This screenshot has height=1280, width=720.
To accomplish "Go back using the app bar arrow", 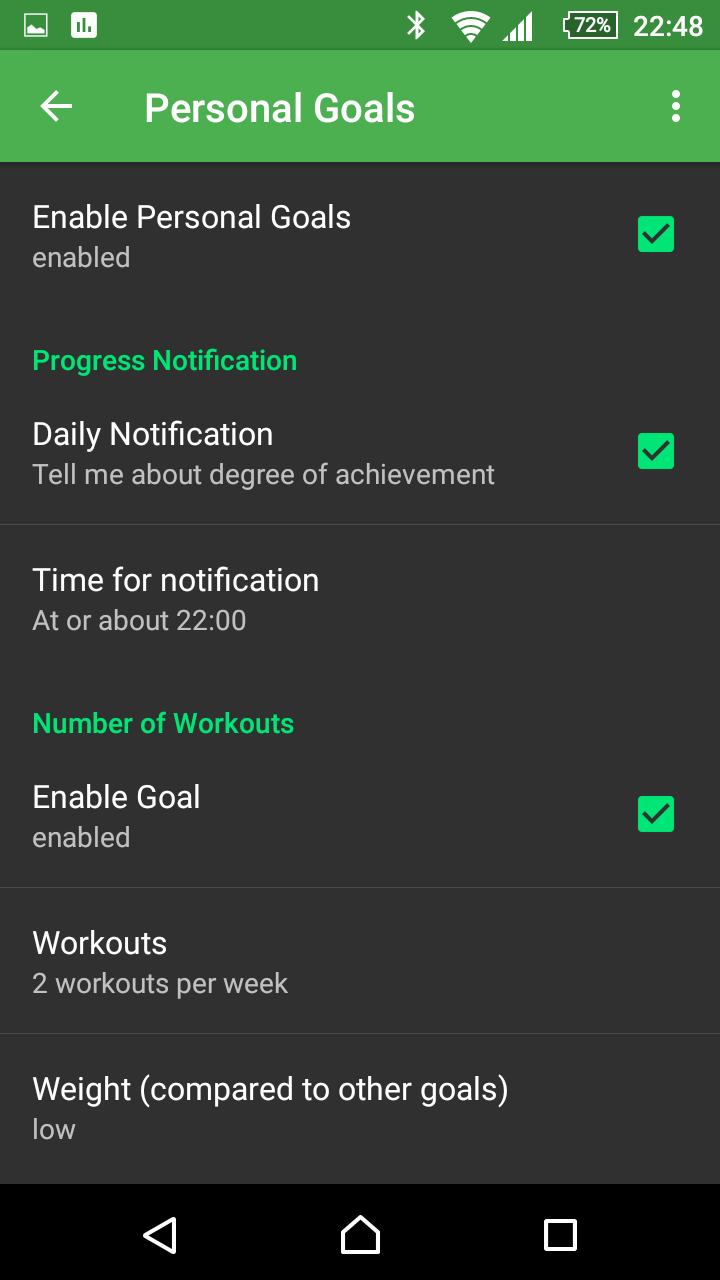I will pyautogui.click(x=56, y=107).
